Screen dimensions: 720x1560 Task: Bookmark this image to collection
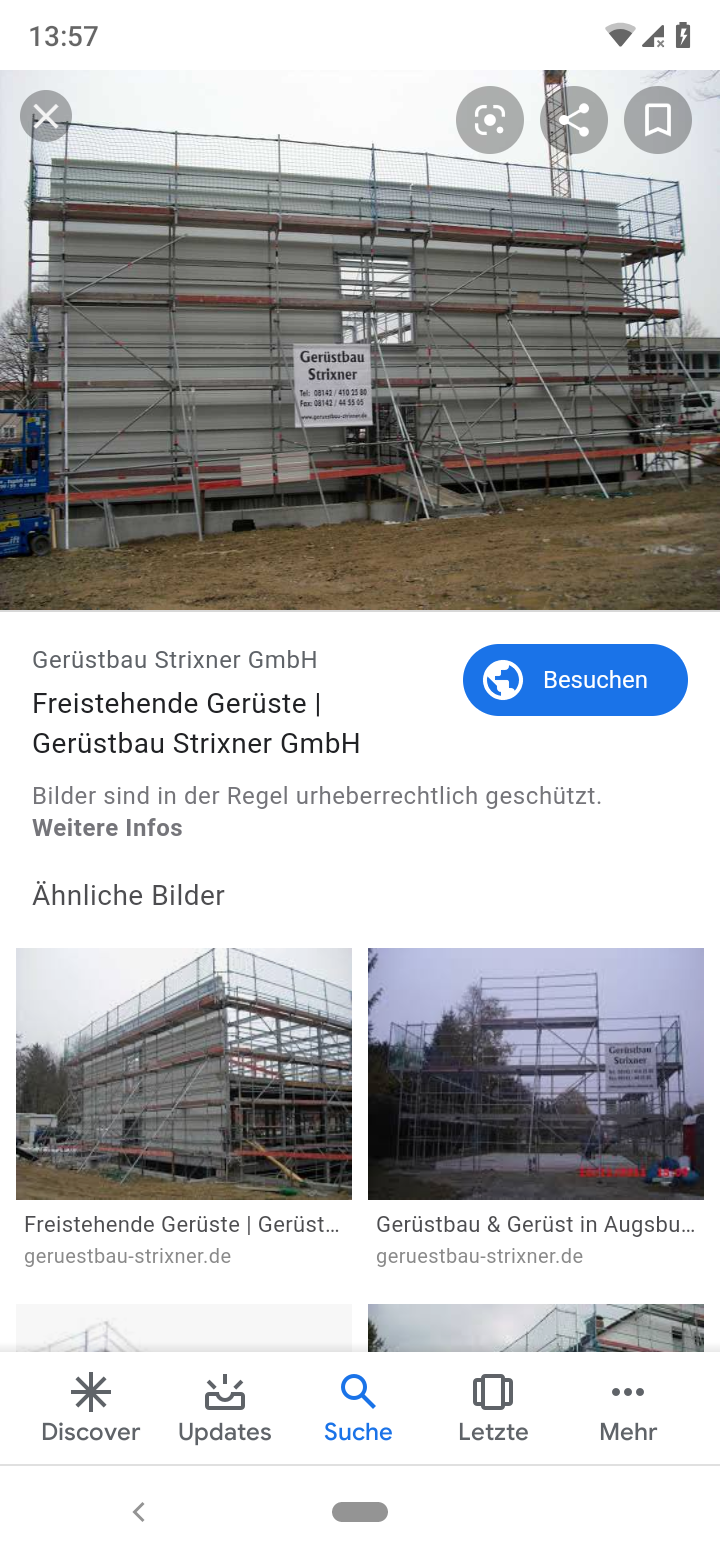coord(658,120)
